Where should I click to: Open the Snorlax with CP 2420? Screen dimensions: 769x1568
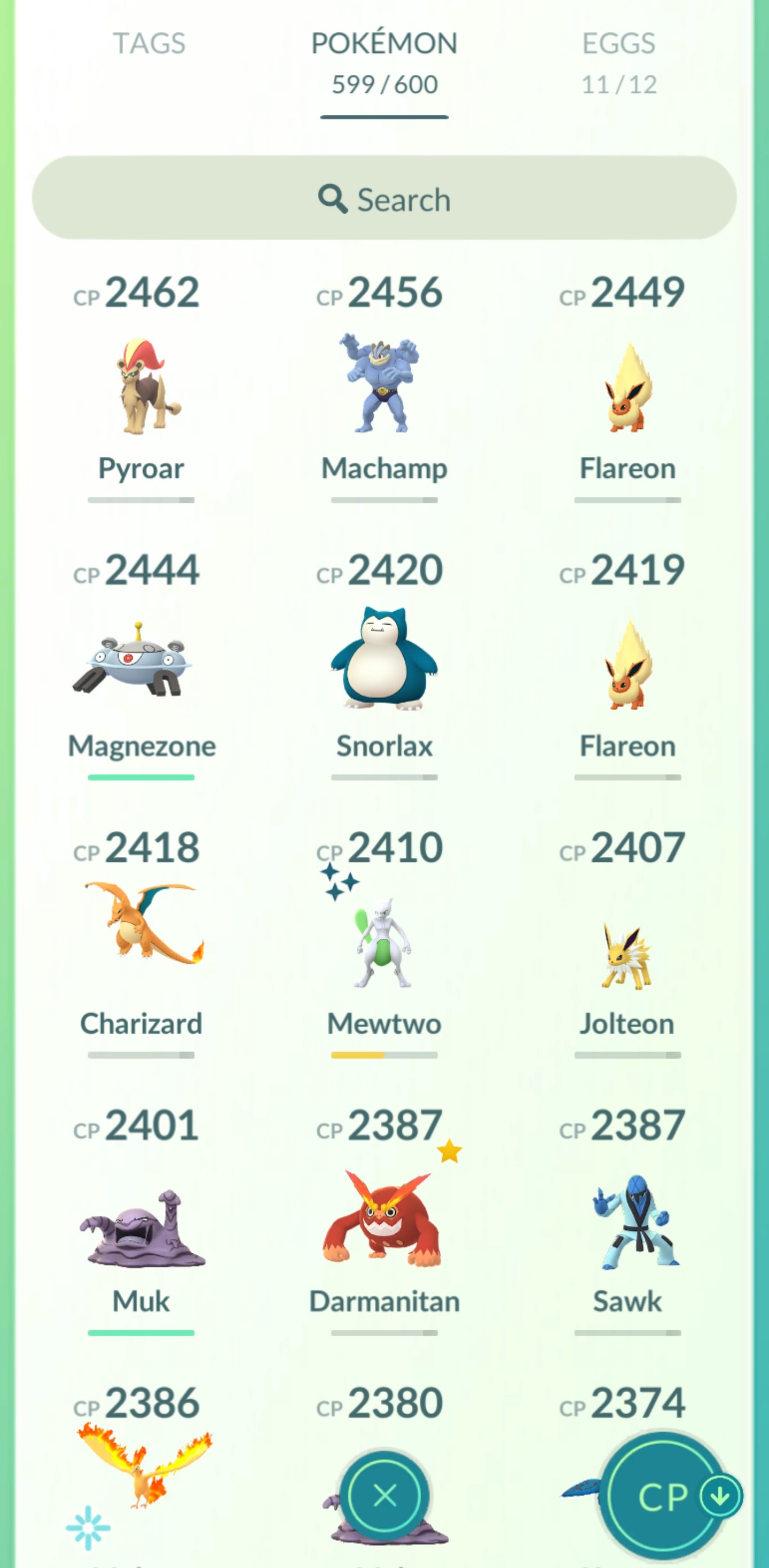click(x=384, y=664)
